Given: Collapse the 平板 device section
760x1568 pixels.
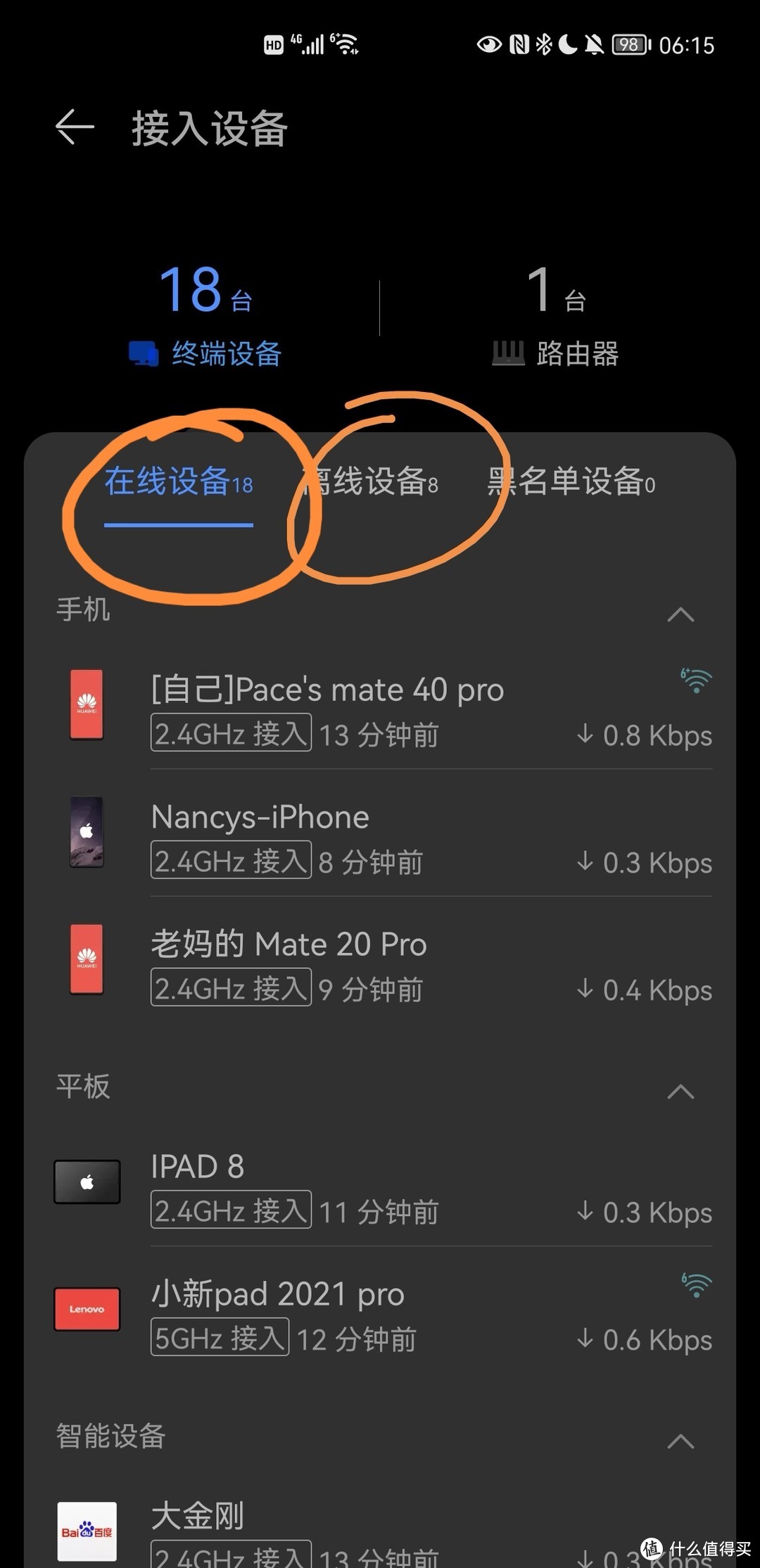Looking at the screenshot, I should (x=680, y=1090).
